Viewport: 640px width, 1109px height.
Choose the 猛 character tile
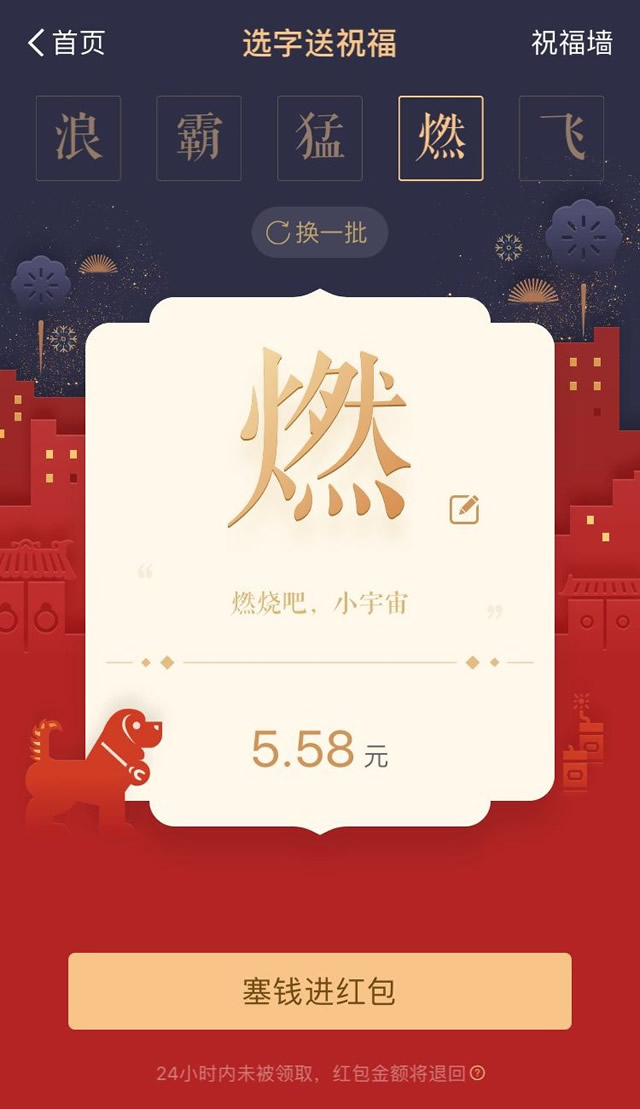coord(319,138)
